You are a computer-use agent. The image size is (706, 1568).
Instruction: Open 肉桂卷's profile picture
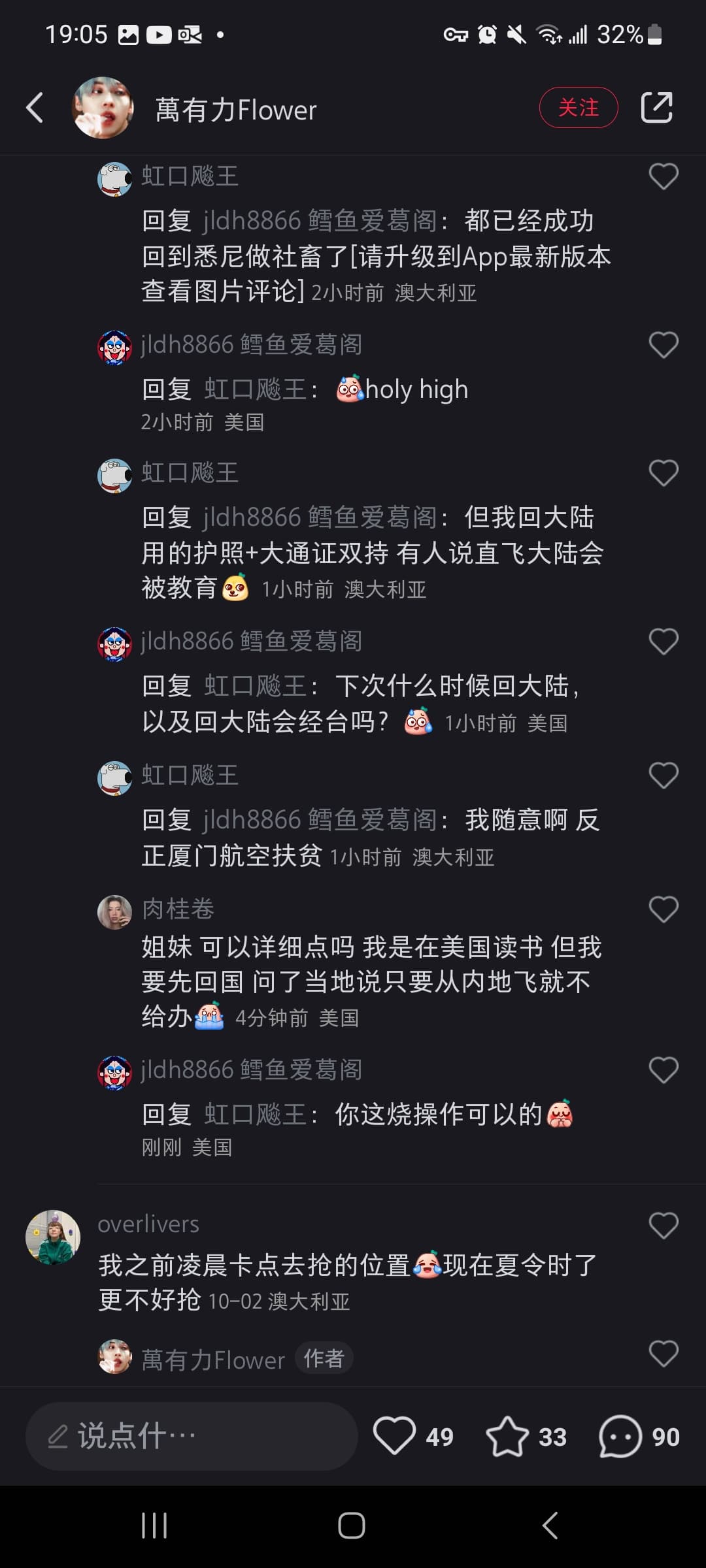(x=114, y=912)
